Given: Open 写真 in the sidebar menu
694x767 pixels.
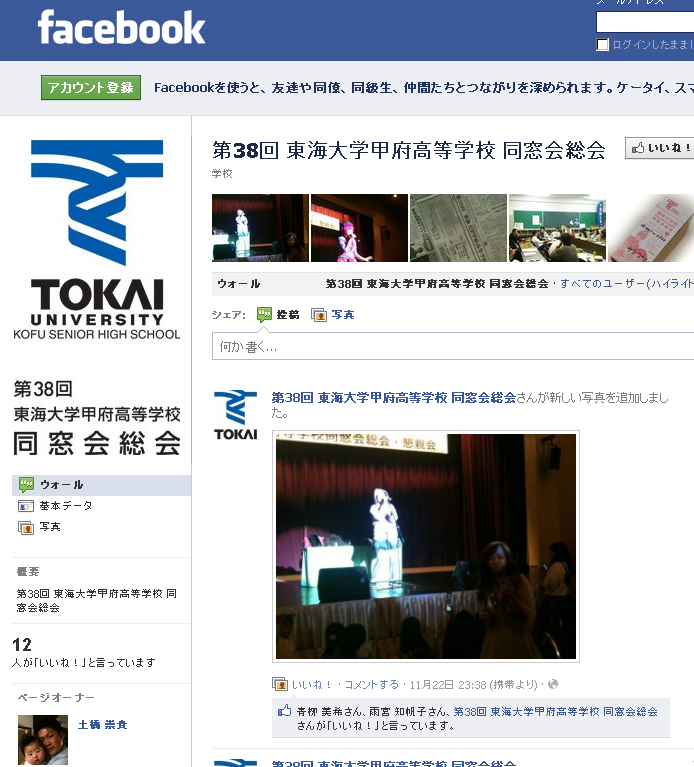Looking at the screenshot, I should coord(50,527).
